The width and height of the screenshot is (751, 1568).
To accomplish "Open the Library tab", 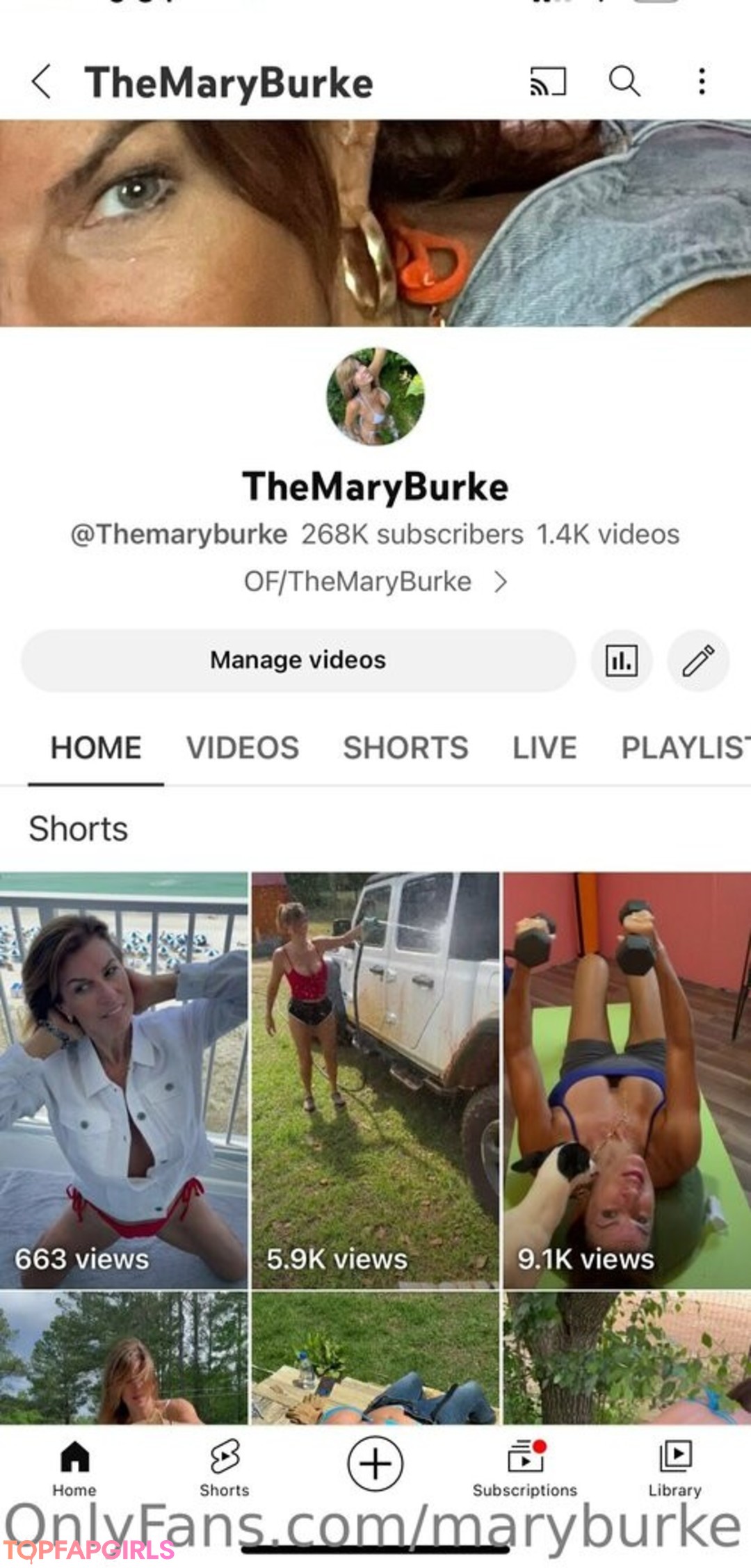I will pos(675,1467).
